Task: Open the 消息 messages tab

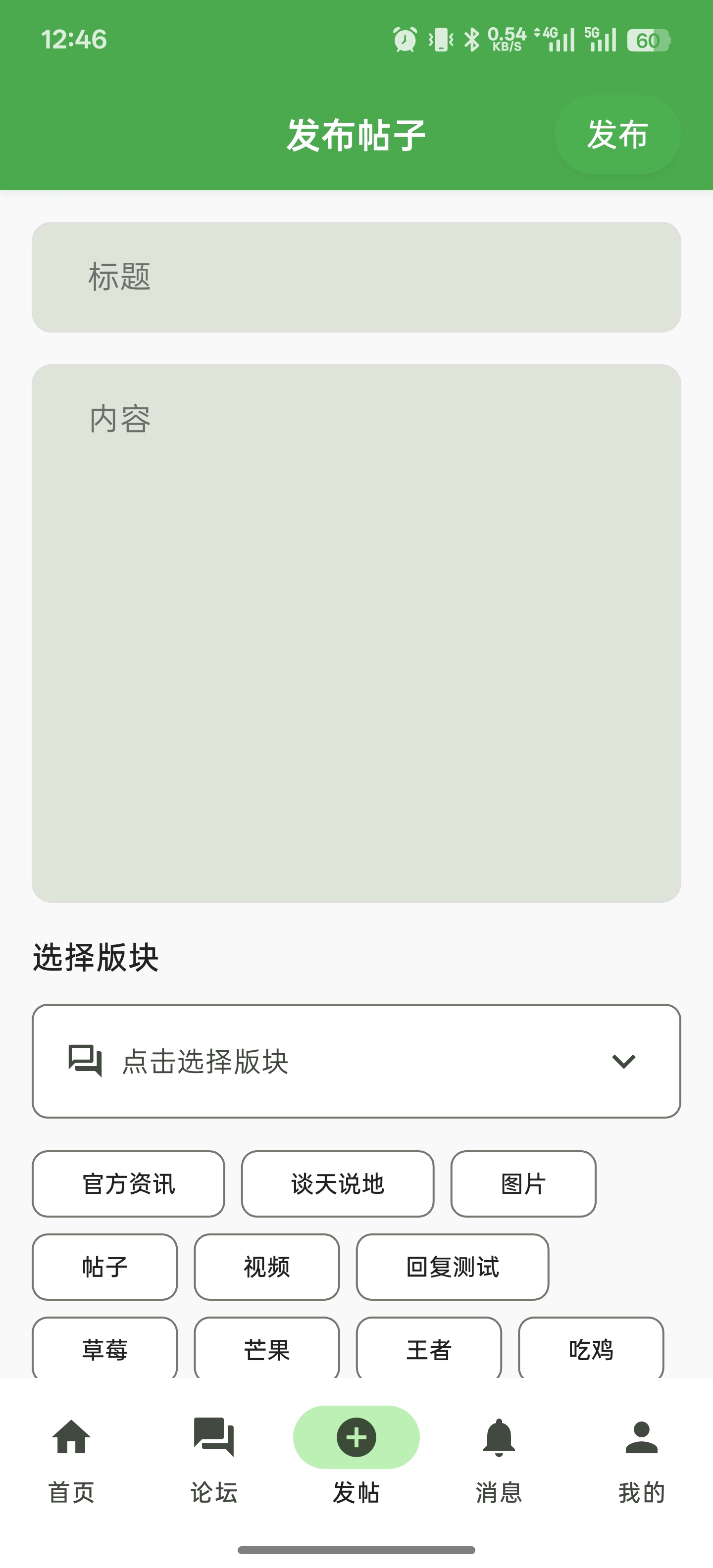Action: [499, 1459]
